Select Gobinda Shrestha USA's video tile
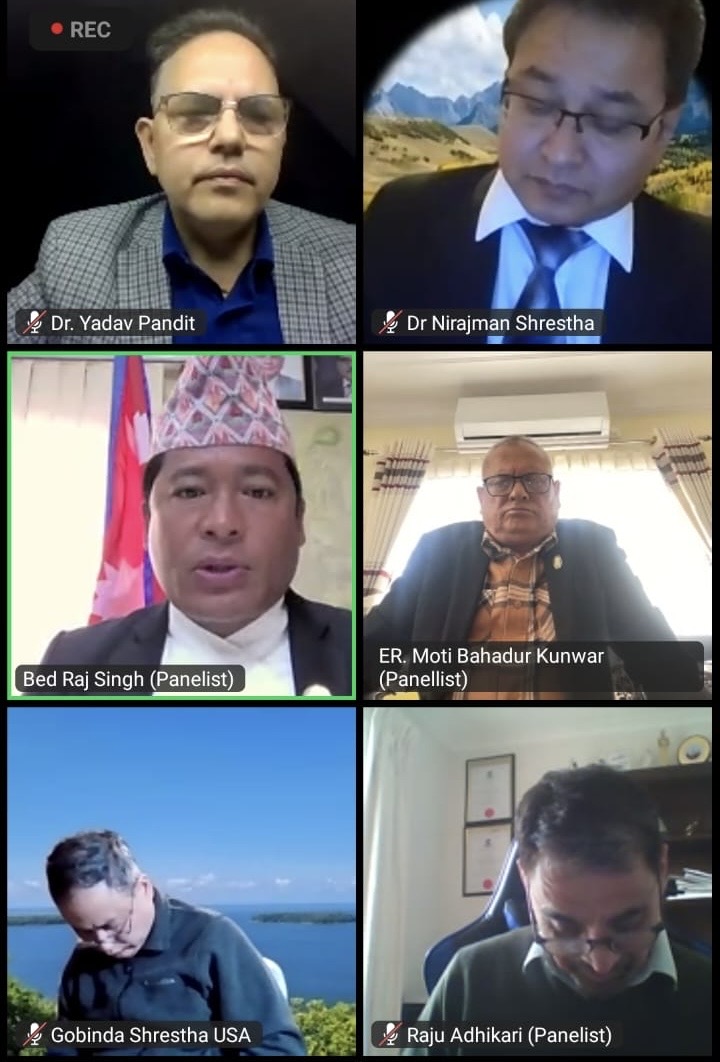 pyautogui.click(x=181, y=882)
